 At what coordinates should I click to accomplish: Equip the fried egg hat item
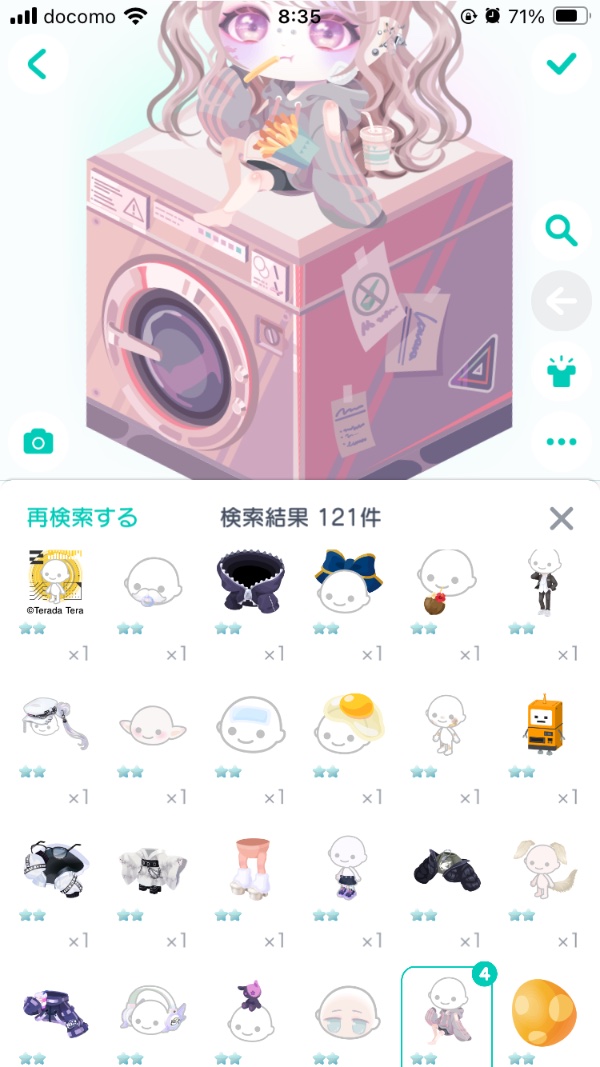coord(346,726)
